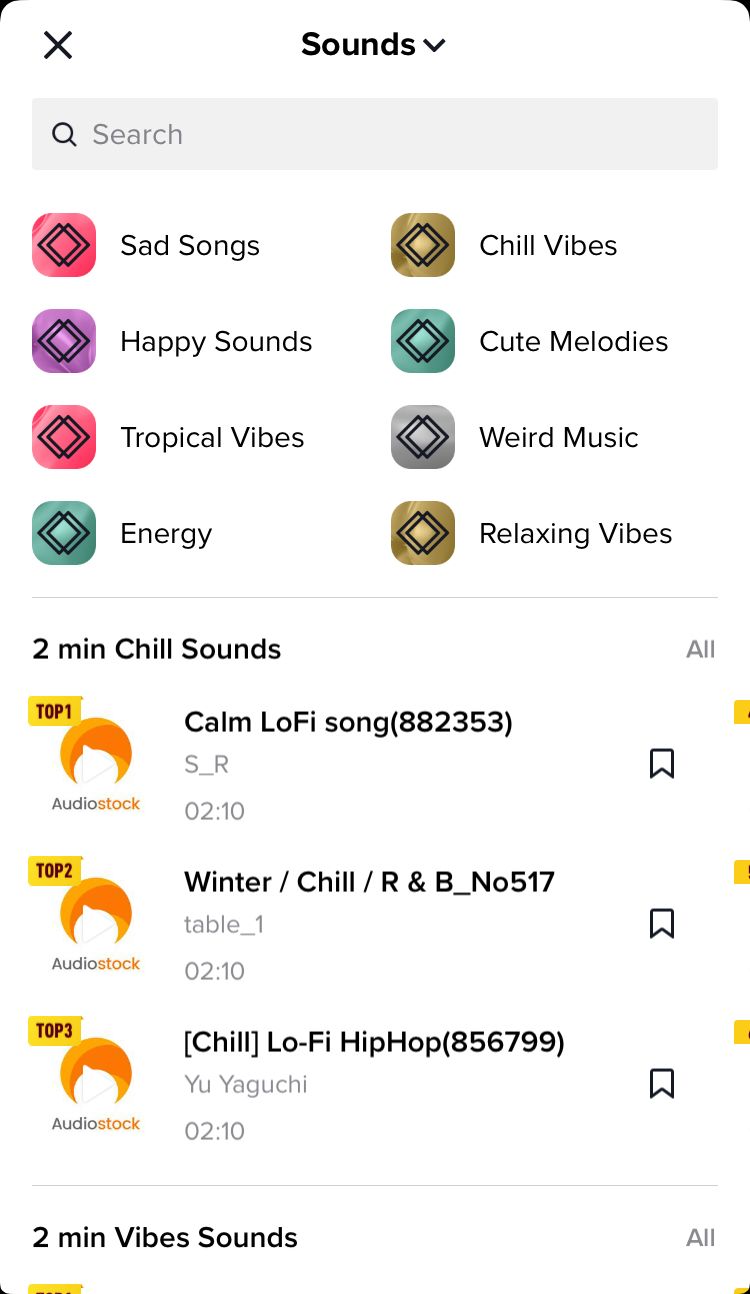The width and height of the screenshot is (750, 1294).
Task: Bookmark the Calm LoFi song track
Action: (662, 763)
